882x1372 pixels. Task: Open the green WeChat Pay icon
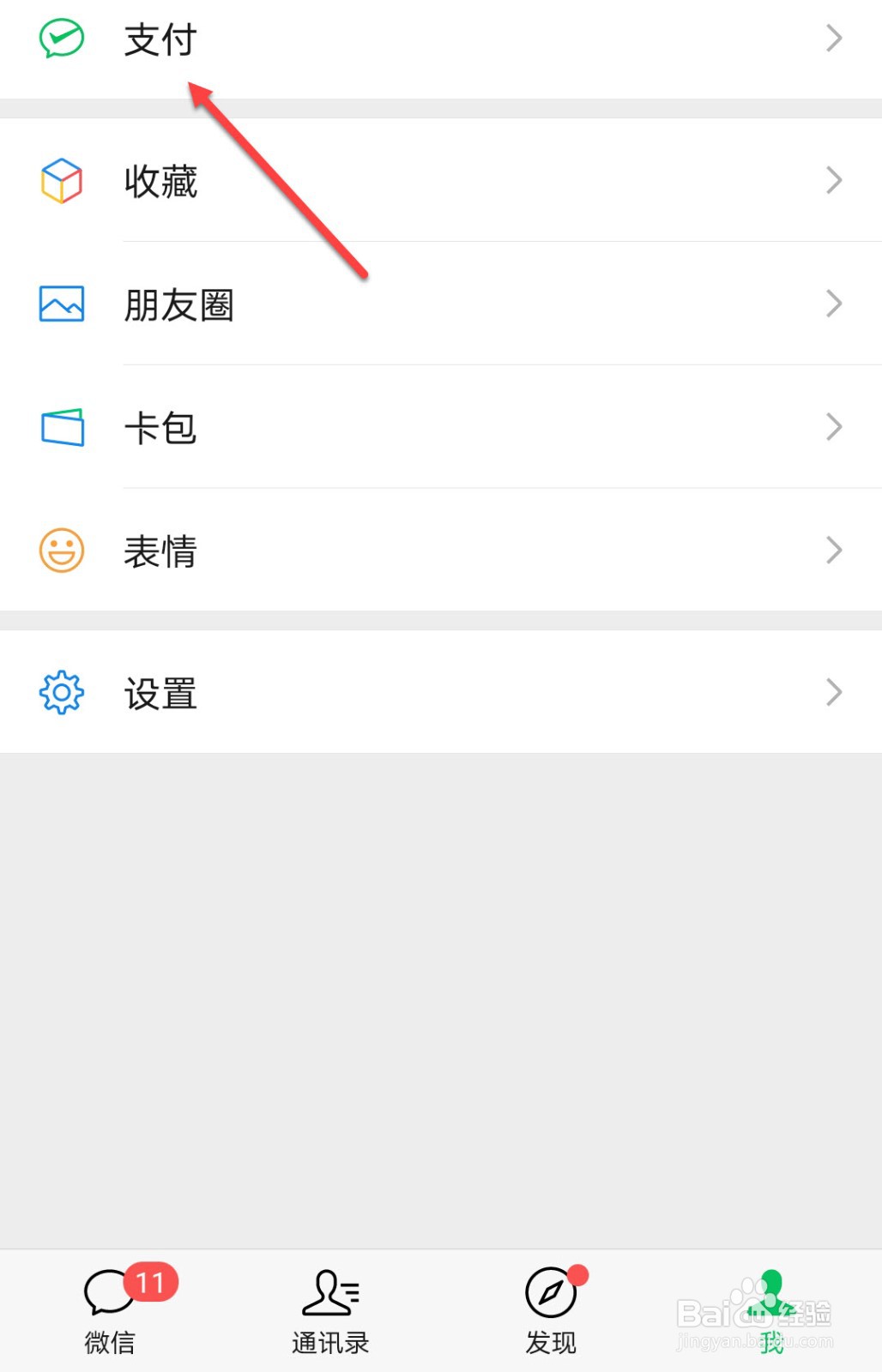click(x=60, y=38)
